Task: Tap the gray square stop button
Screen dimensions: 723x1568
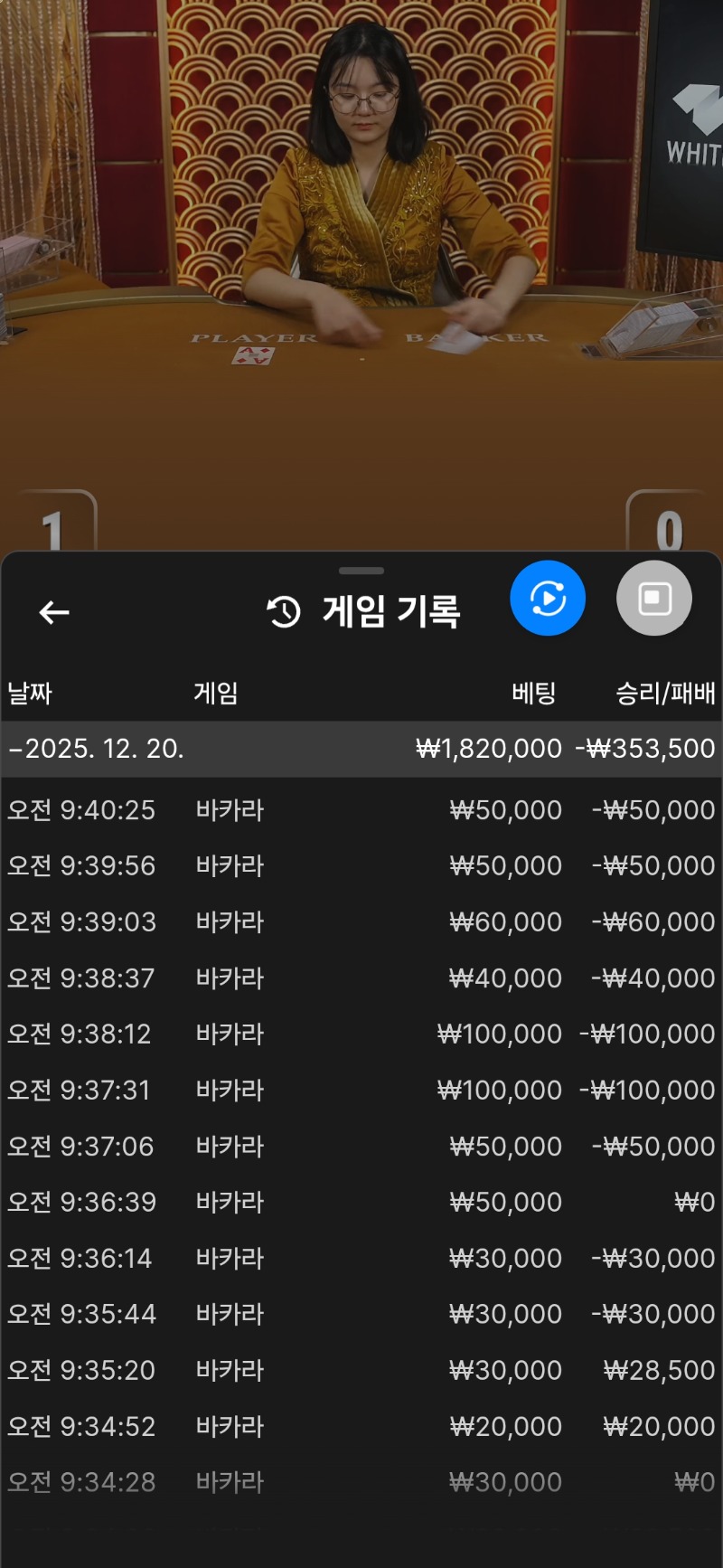Action: click(x=654, y=599)
